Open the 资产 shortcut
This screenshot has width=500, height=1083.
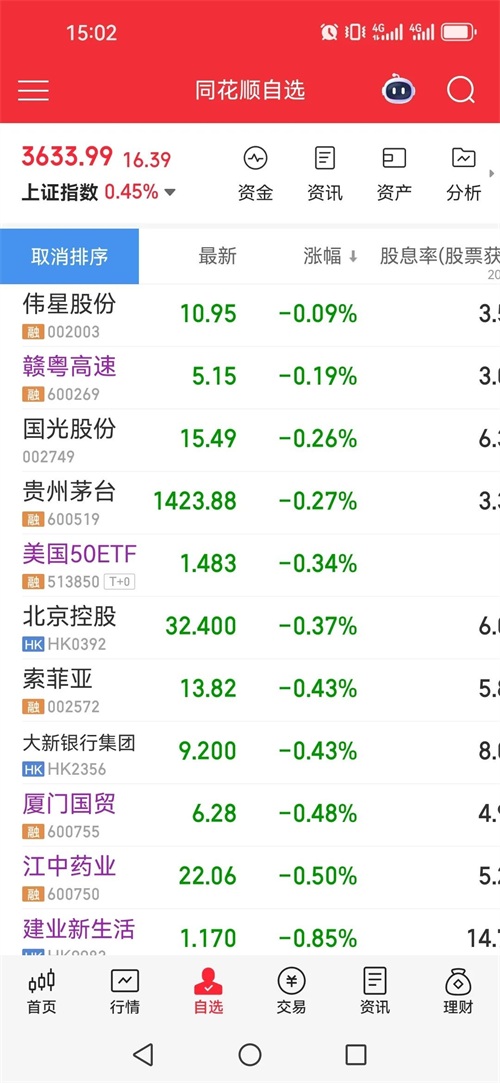pos(394,174)
